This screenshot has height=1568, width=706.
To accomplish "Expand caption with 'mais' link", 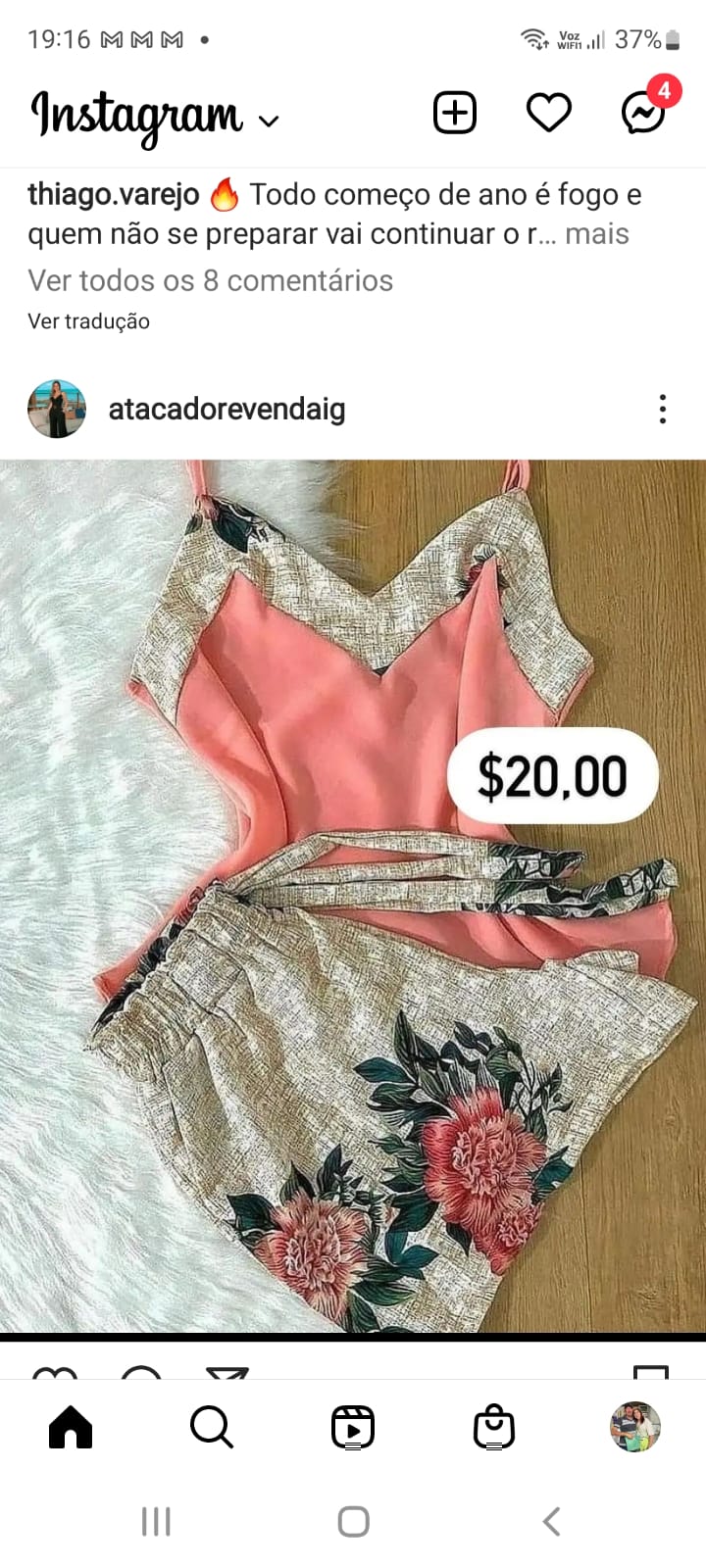I will click(597, 234).
